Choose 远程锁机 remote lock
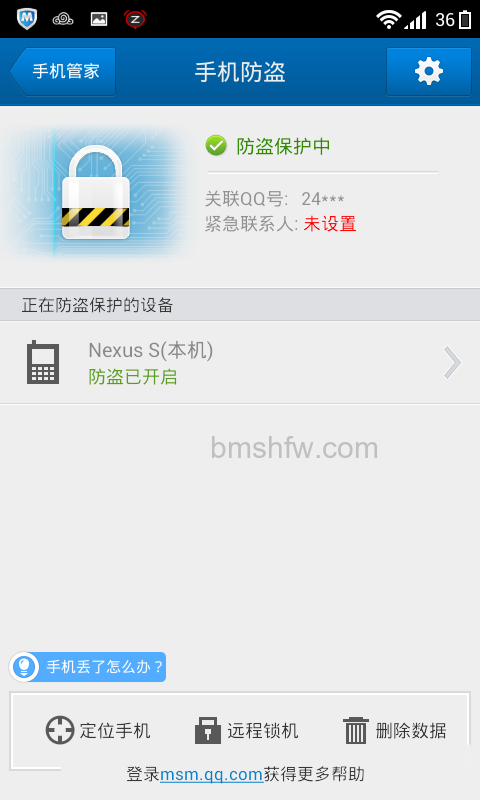The height and width of the screenshot is (800, 480). point(246,731)
